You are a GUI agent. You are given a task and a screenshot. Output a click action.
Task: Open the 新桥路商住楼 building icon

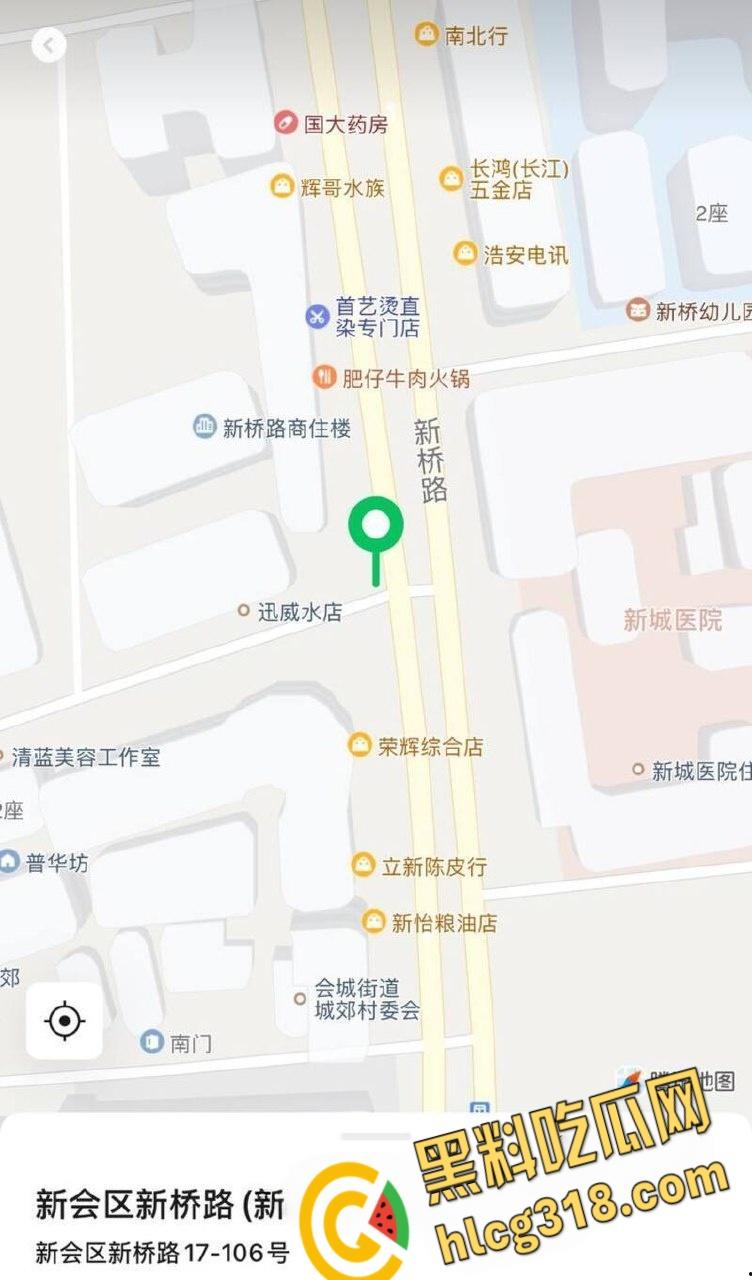tap(203, 425)
